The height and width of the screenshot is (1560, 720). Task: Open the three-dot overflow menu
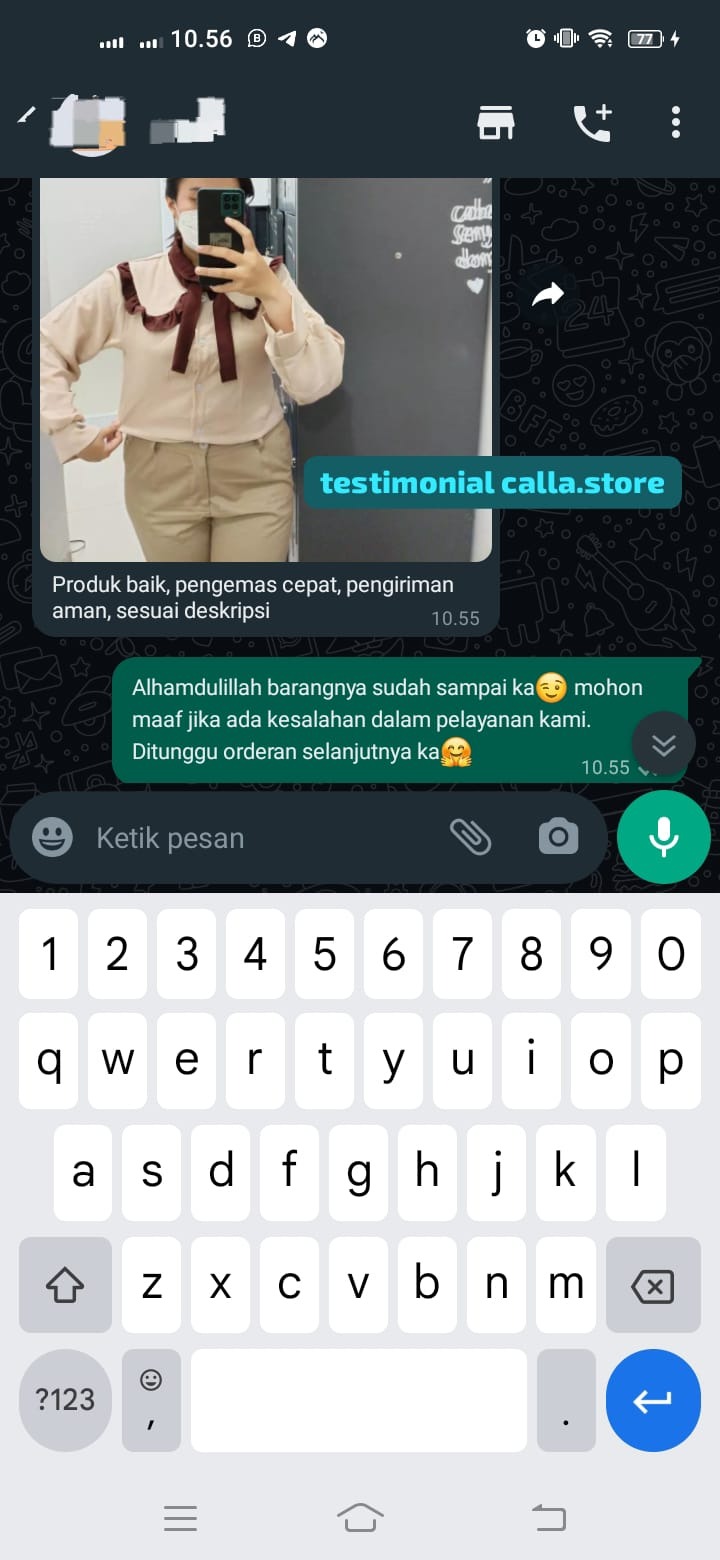pos(676,122)
